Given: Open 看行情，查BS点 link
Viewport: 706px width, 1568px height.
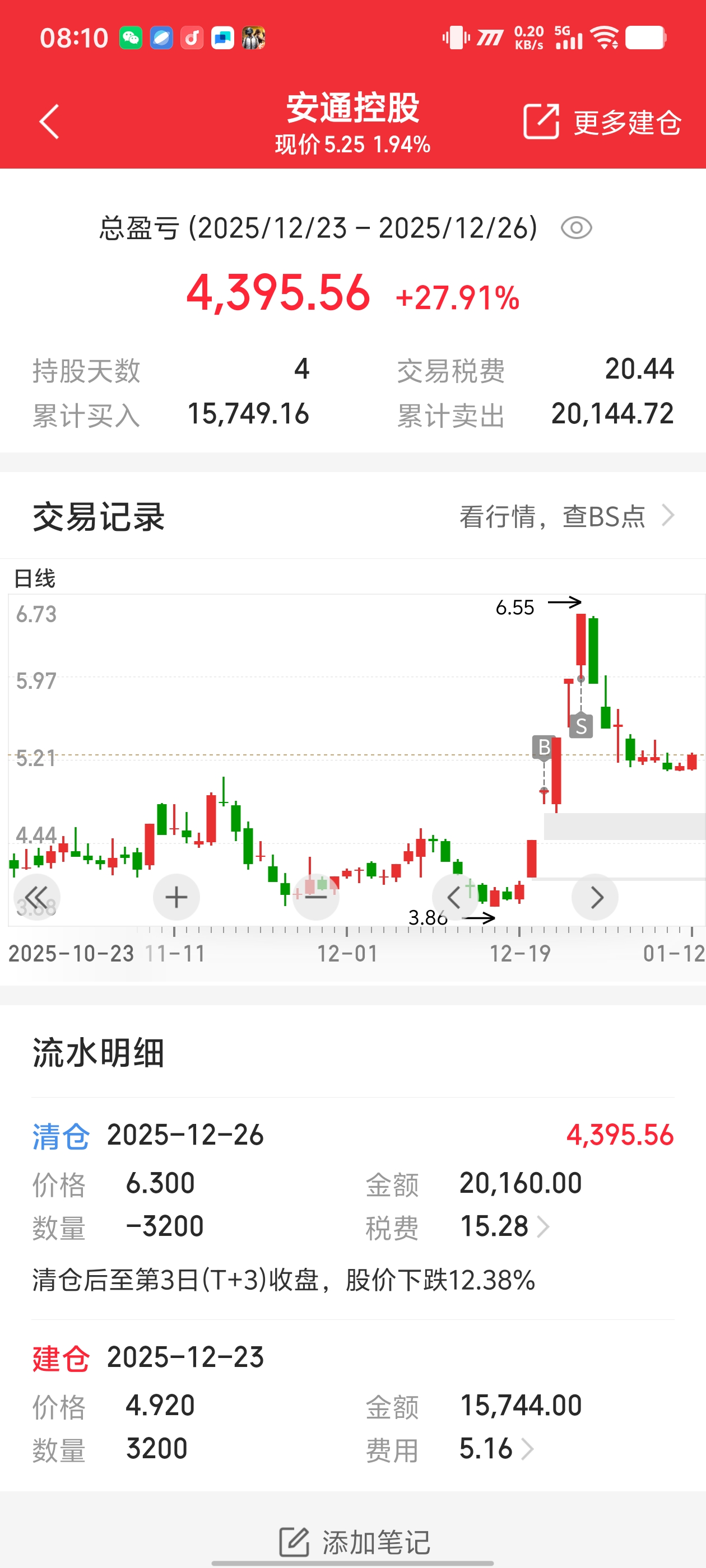Looking at the screenshot, I should [566, 516].
